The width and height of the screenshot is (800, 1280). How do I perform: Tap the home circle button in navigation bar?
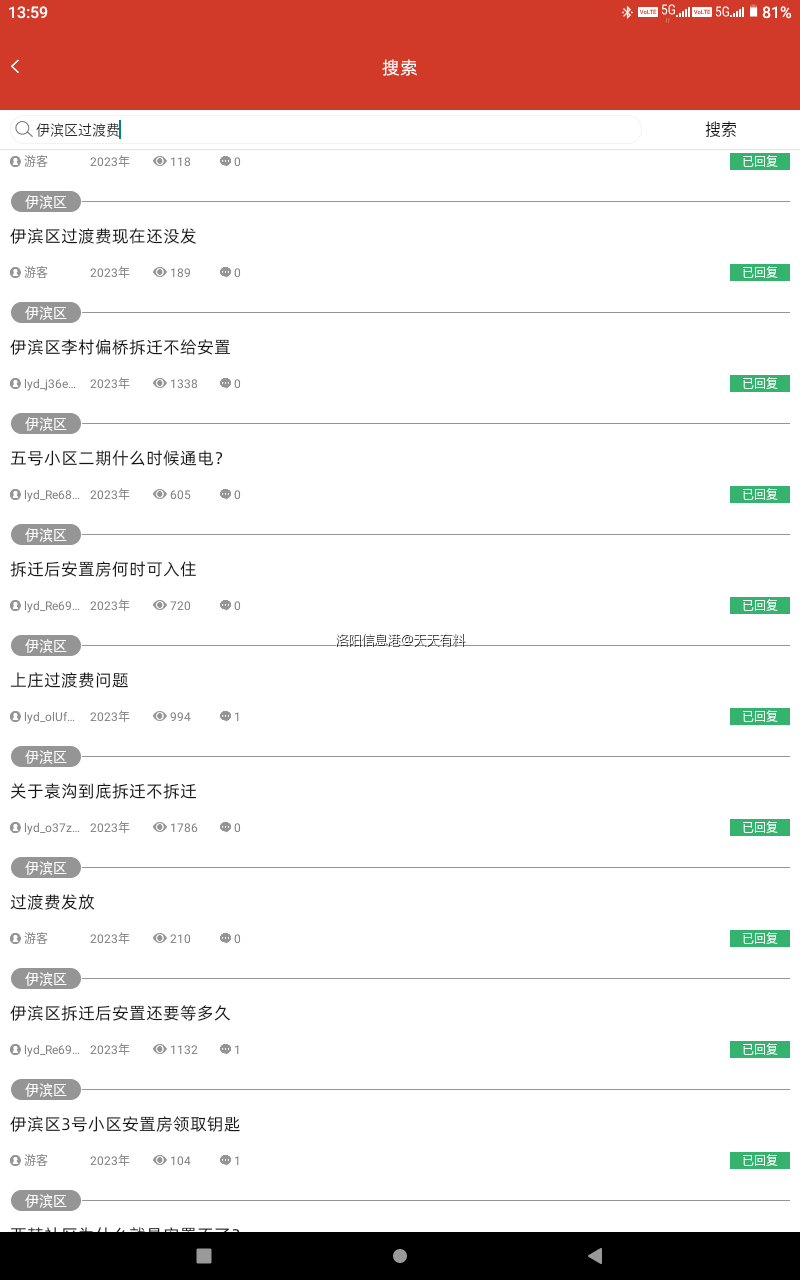(399, 1255)
